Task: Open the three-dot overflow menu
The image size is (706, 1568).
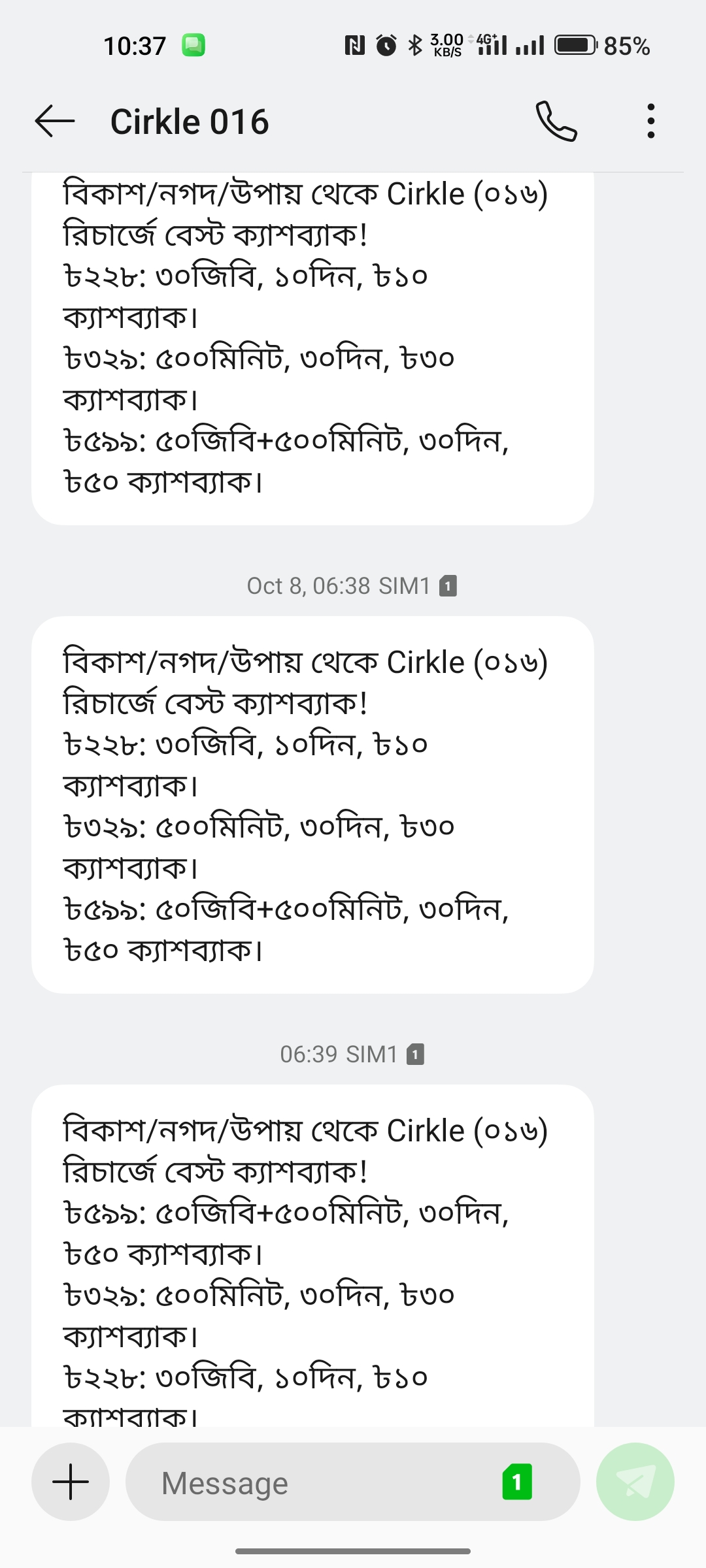Action: (x=650, y=121)
